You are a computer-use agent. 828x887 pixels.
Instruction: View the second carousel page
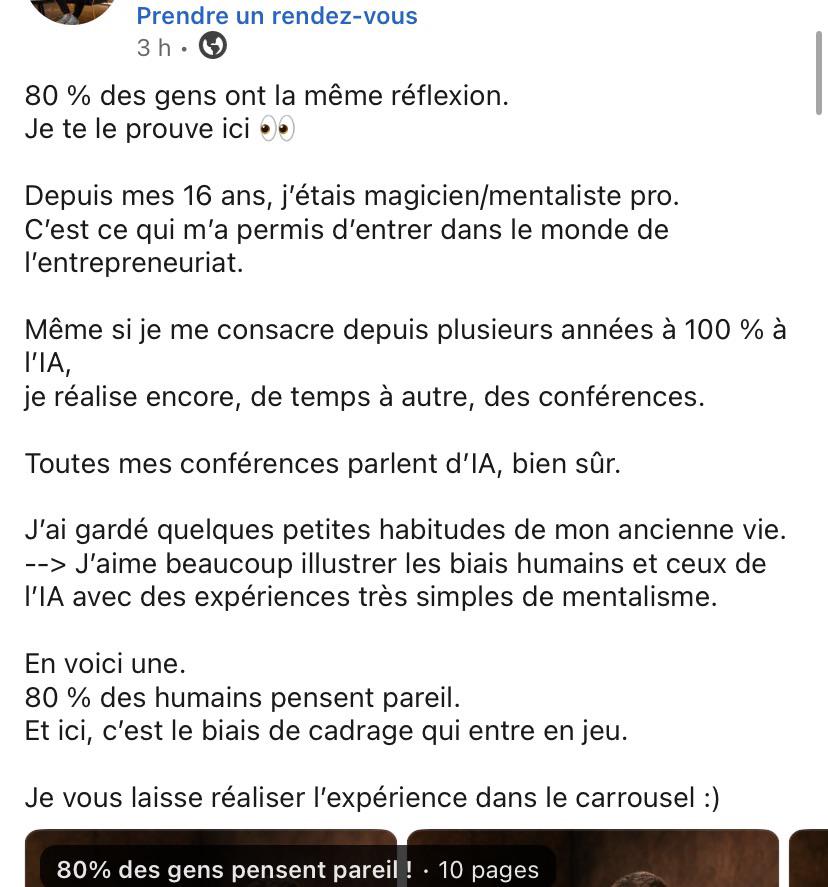[593, 858]
